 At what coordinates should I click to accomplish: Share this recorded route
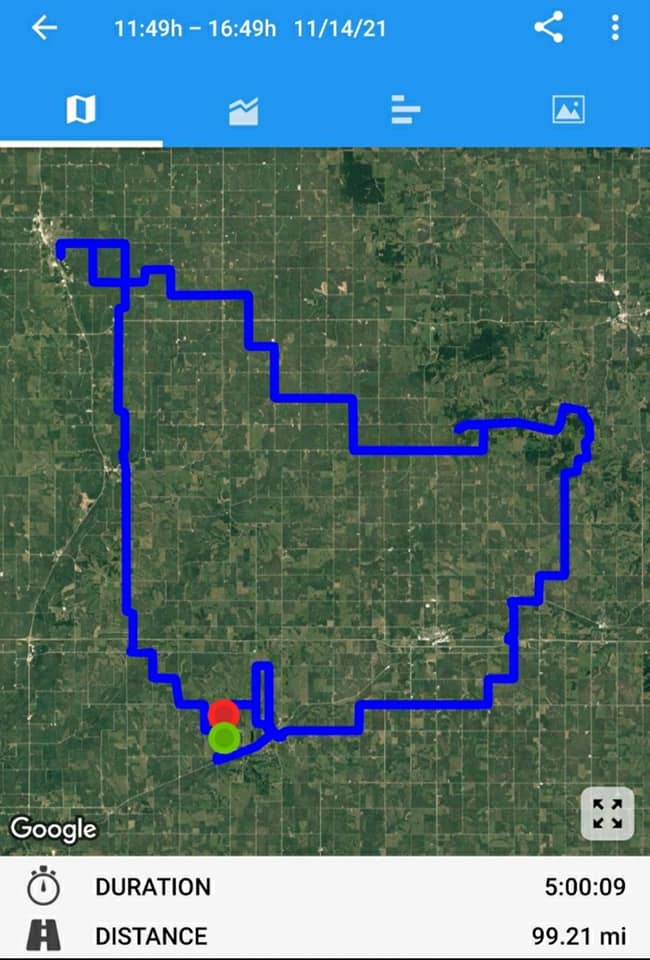point(548,28)
